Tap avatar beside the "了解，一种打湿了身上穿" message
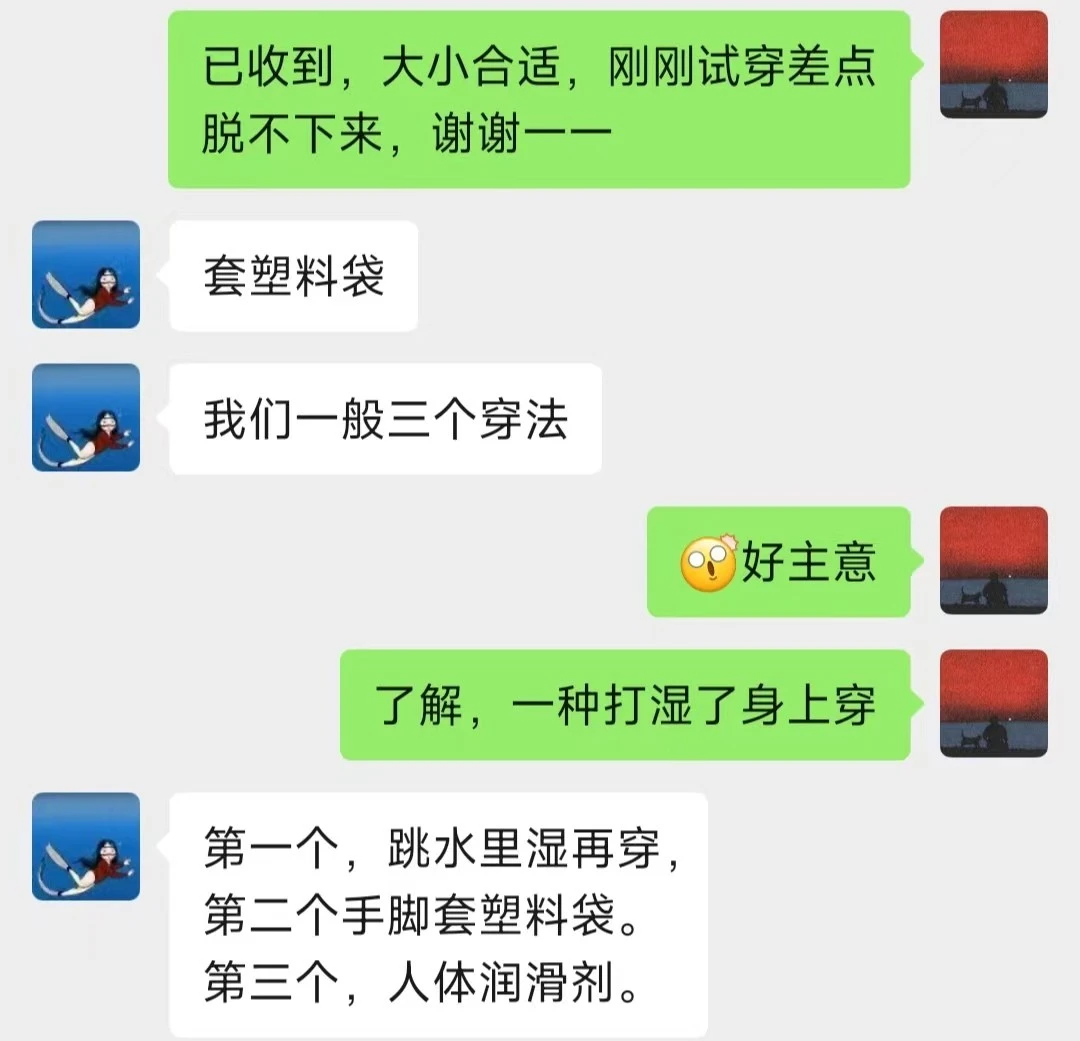1080x1041 pixels. point(994,703)
